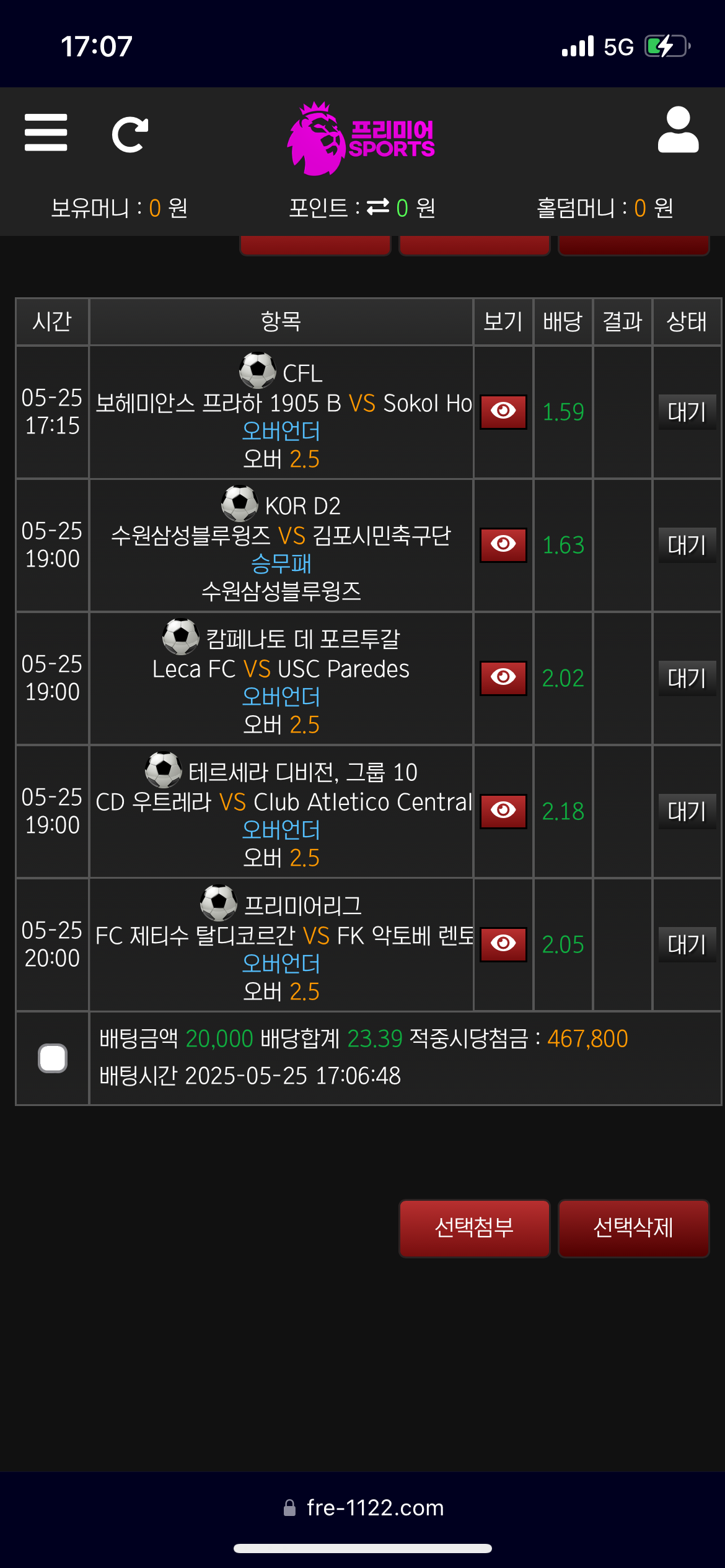View the Club Atletico Central match details
Viewport: 725px width, 1568px height.
coord(503,811)
